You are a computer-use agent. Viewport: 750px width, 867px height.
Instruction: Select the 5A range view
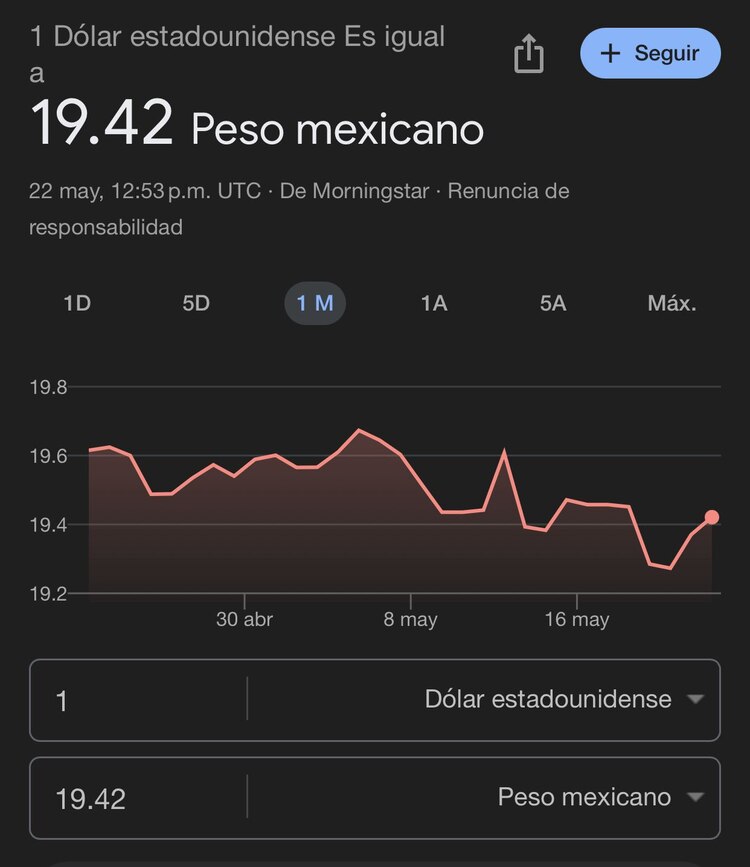(x=553, y=304)
